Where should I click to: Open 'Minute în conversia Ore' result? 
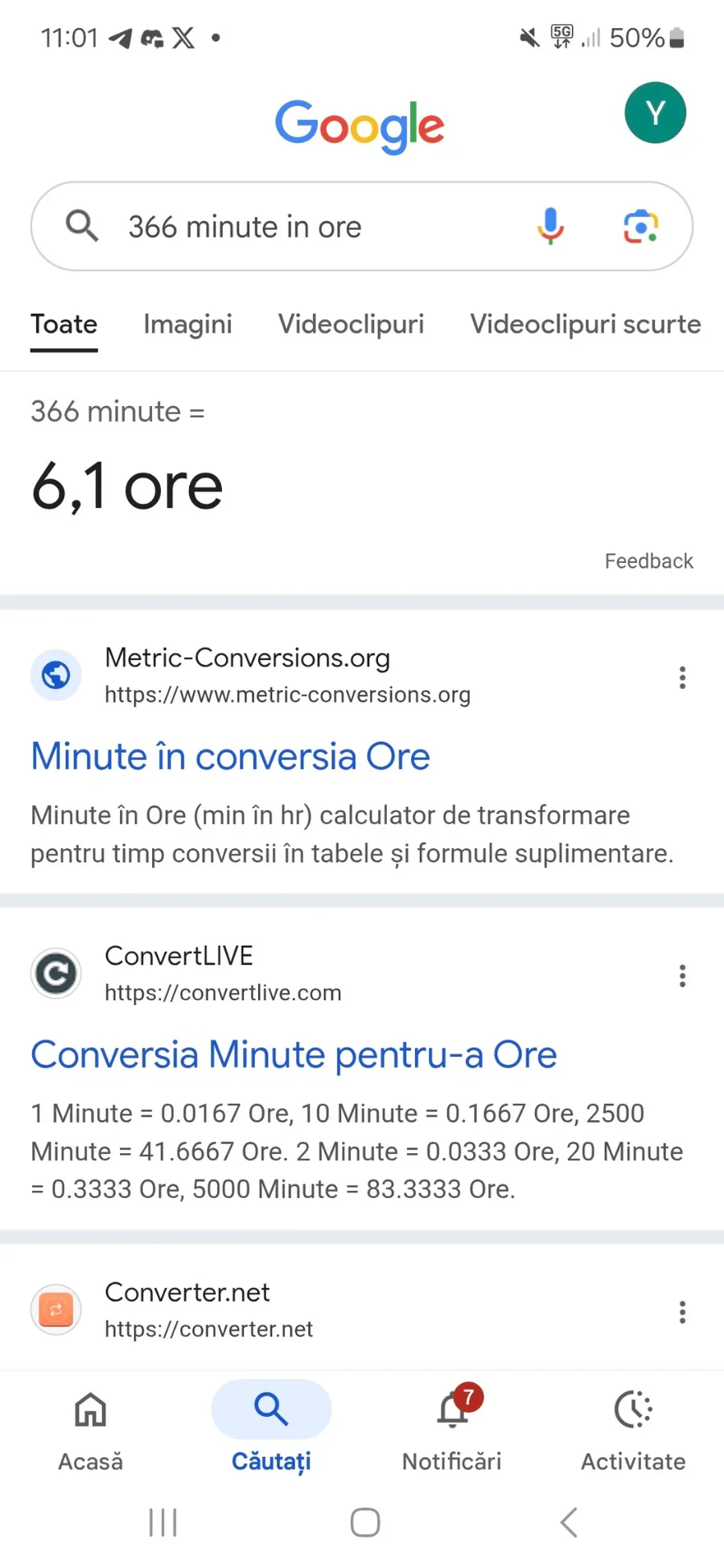click(x=230, y=756)
